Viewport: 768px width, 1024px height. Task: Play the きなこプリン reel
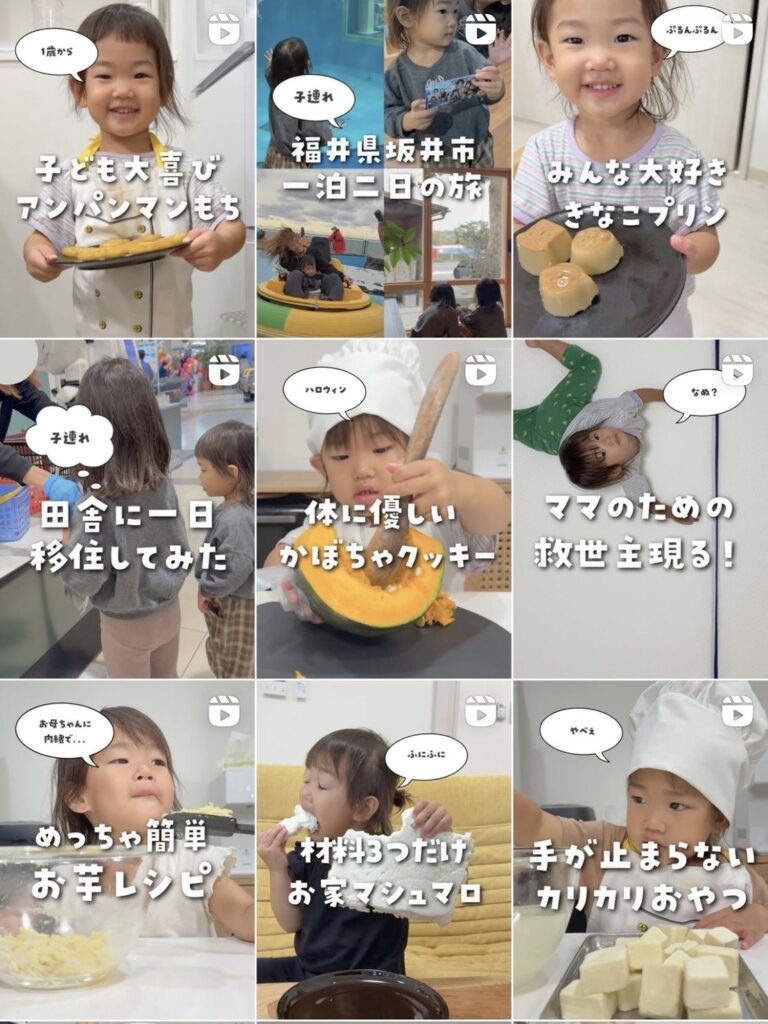(640, 168)
